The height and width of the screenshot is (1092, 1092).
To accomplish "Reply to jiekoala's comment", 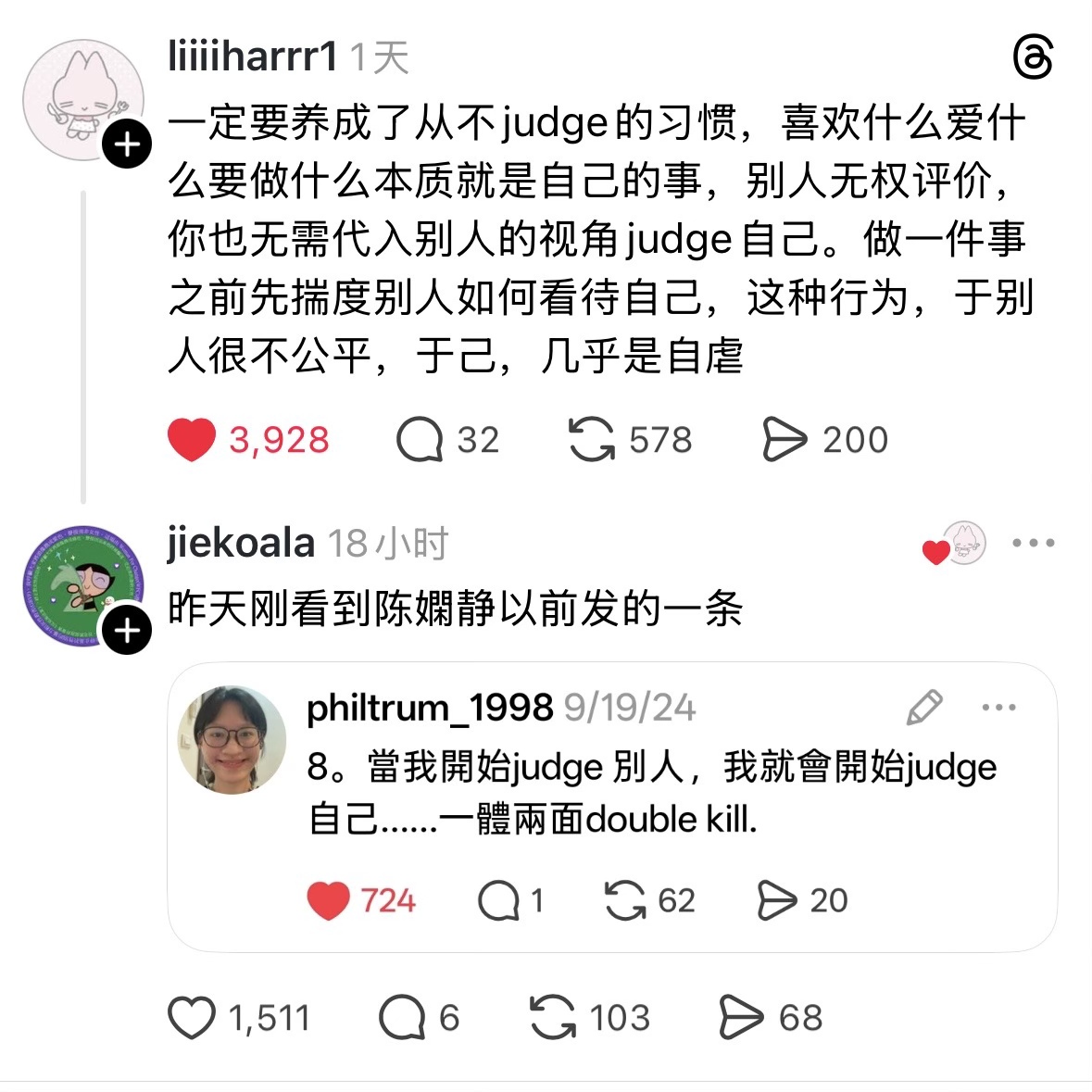I will click(402, 1018).
